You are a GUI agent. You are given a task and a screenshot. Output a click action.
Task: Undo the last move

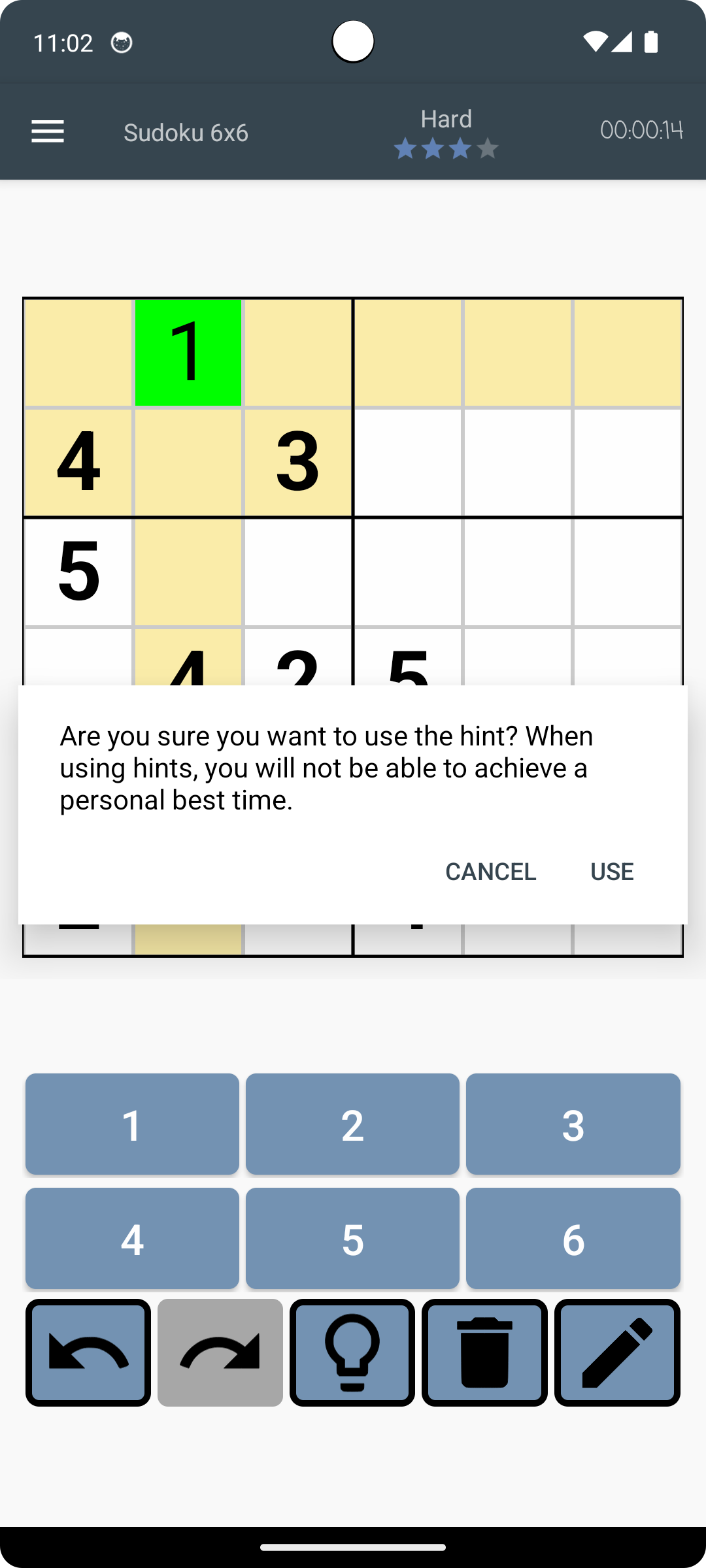88,1351
